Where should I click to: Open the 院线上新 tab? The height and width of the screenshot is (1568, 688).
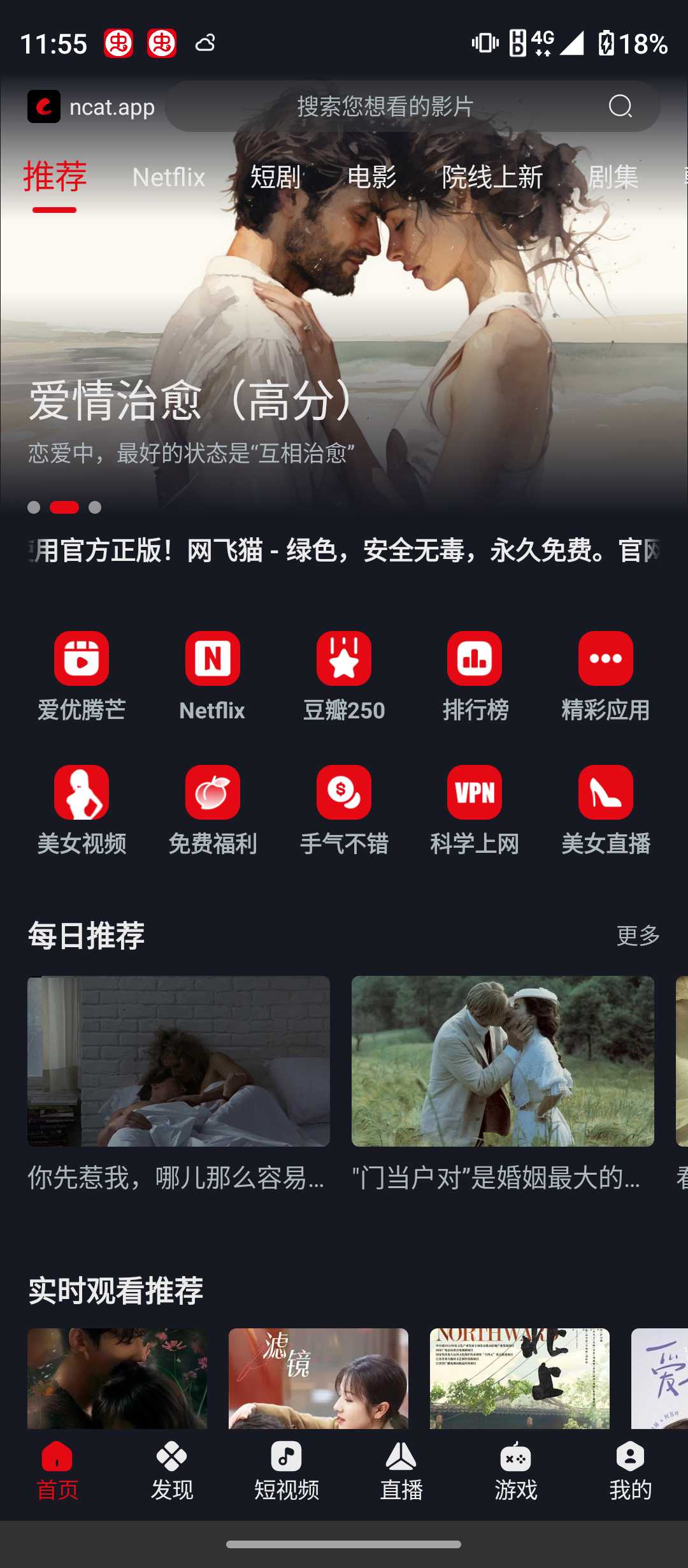pyautogui.click(x=492, y=177)
